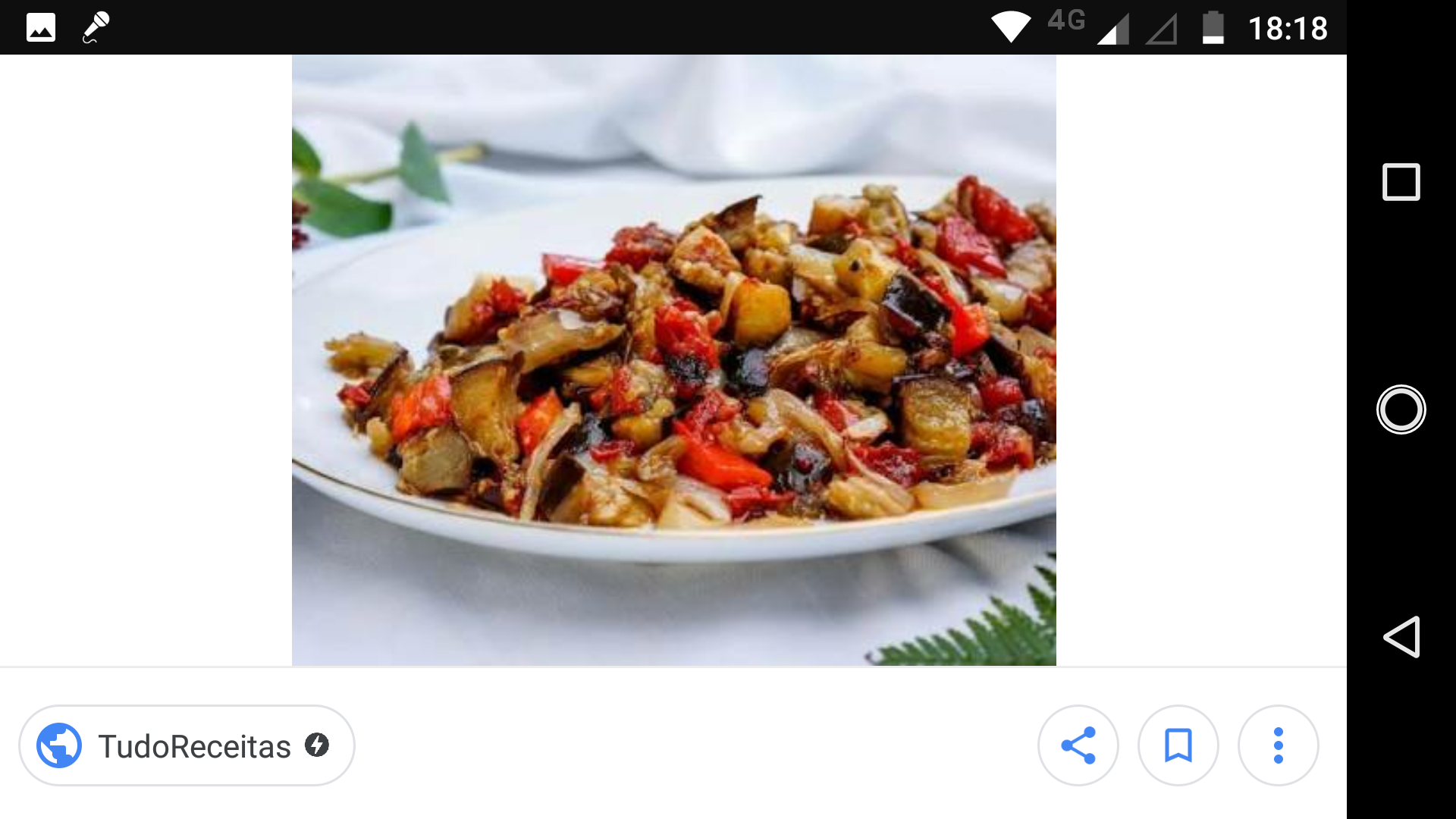The height and width of the screenshot is (819, 1456).
Task: Bookmark this image
Action: (x=1178, y=745)
